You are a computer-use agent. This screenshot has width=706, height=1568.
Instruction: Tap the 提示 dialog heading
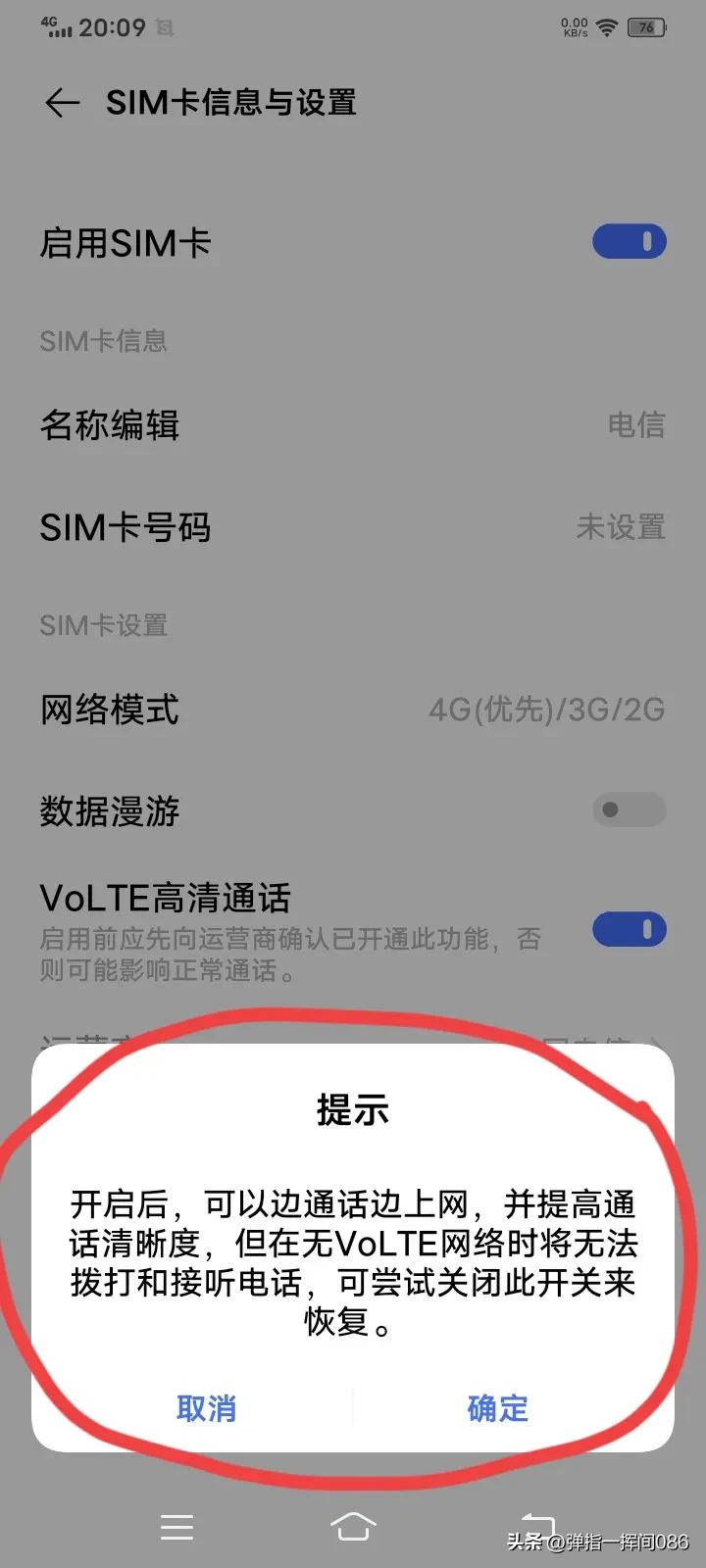[x=353, y=1110]
